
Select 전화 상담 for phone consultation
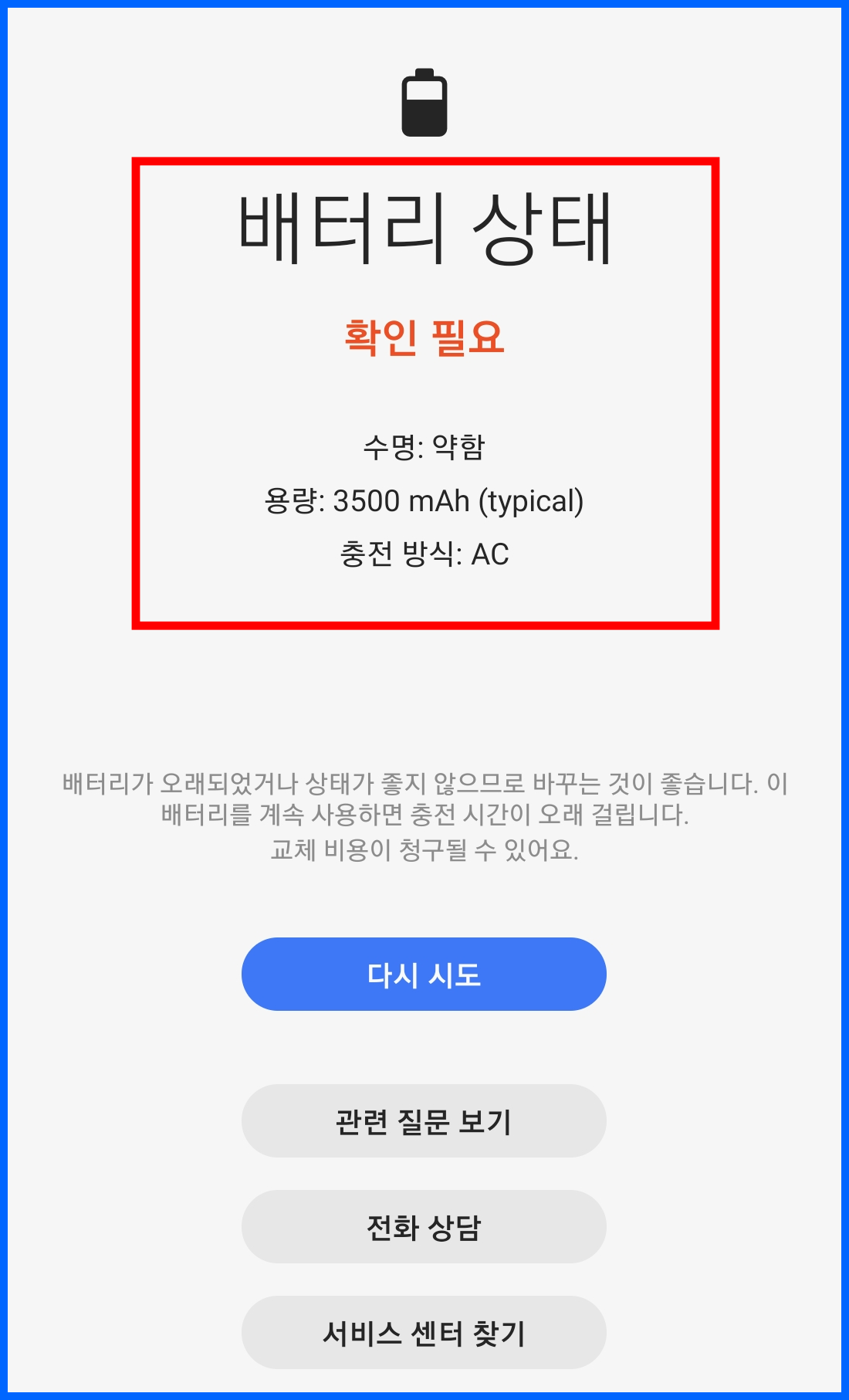click(424, 1227)
